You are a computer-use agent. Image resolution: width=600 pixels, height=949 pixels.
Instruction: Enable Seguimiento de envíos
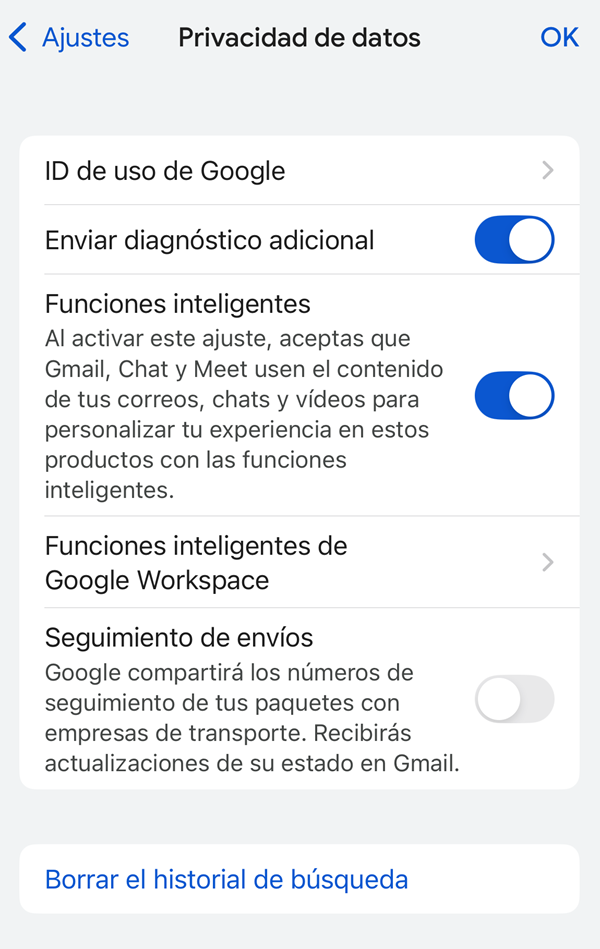click(514, 698)
